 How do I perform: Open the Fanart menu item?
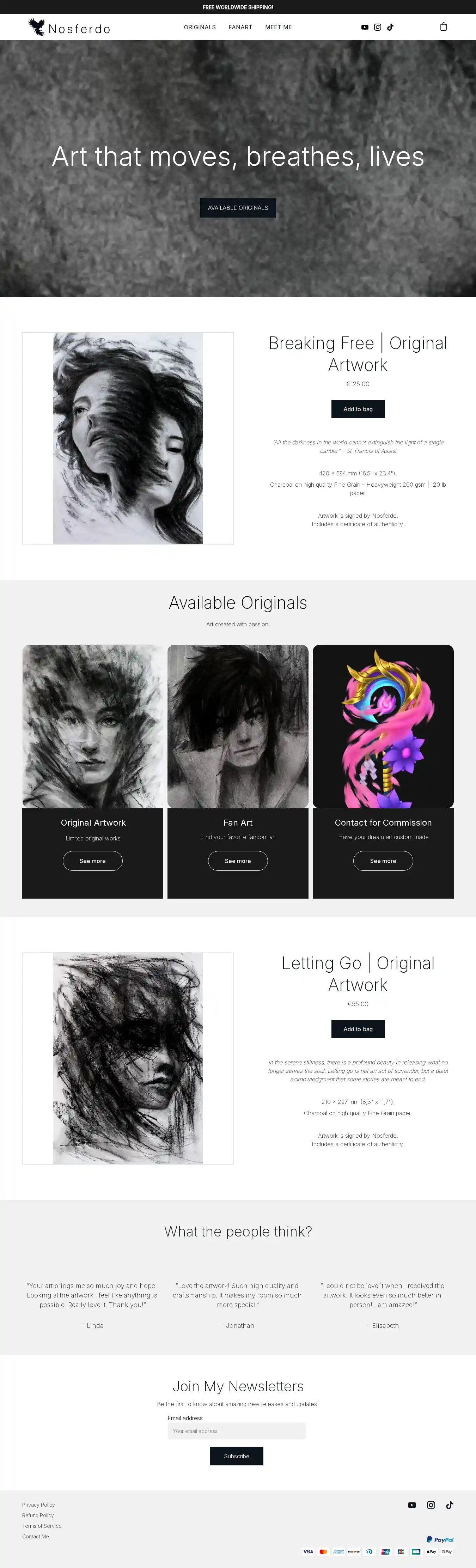[240, 28]
